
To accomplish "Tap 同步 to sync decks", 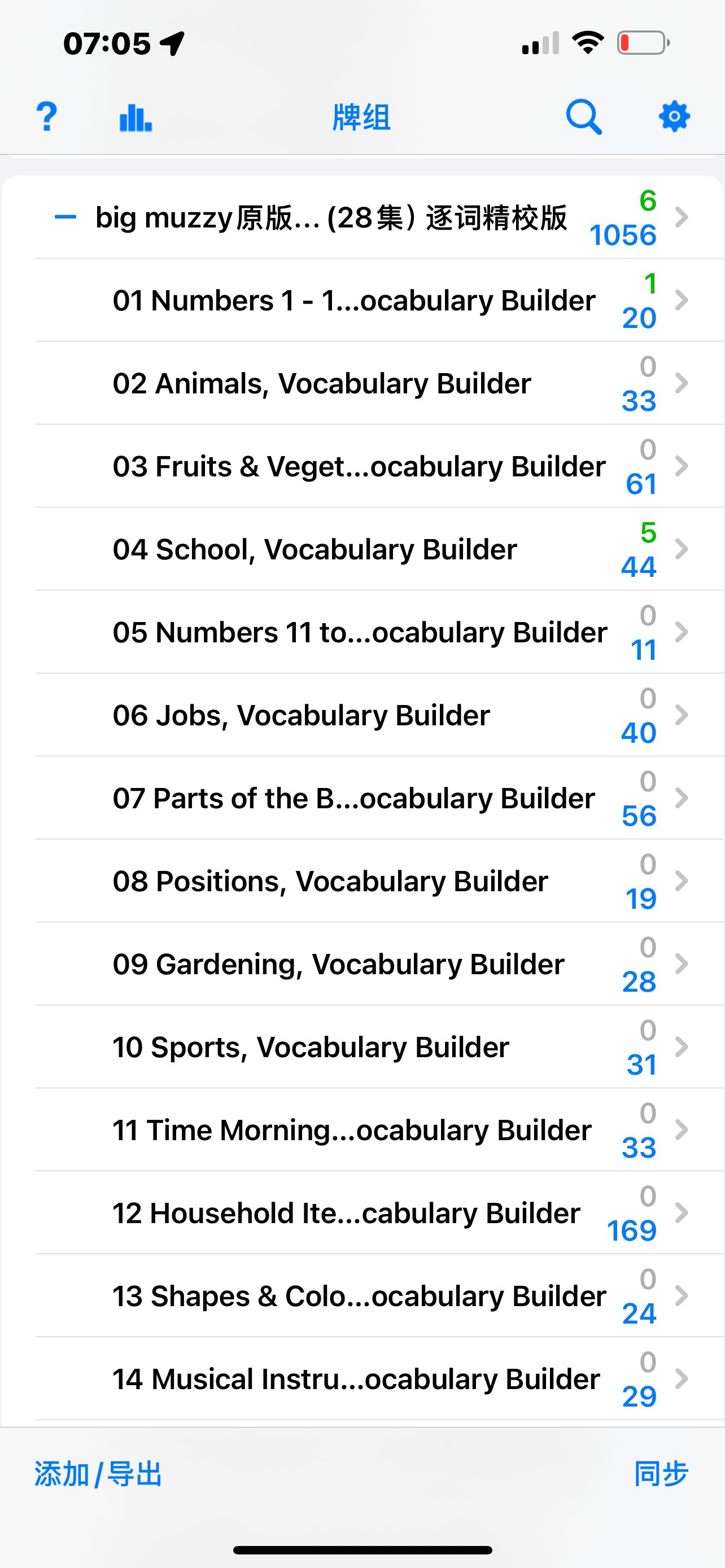I will pyautogui.click(x=661, y=1474).
